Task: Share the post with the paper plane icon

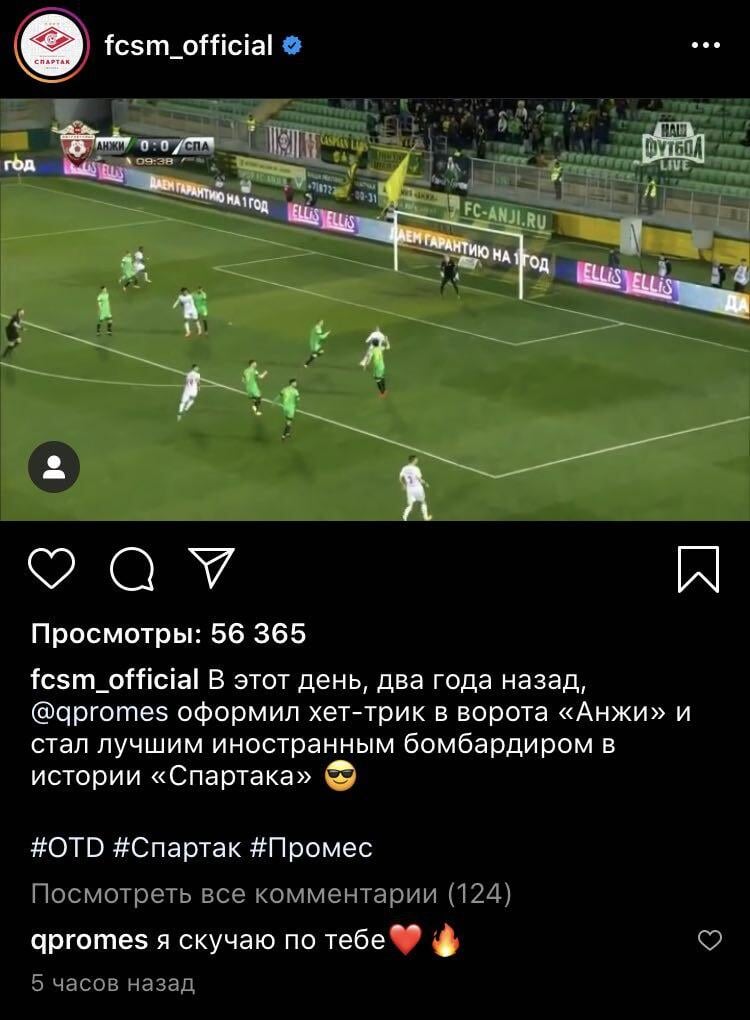Action: pyautogui.click(x=211, y=567)
